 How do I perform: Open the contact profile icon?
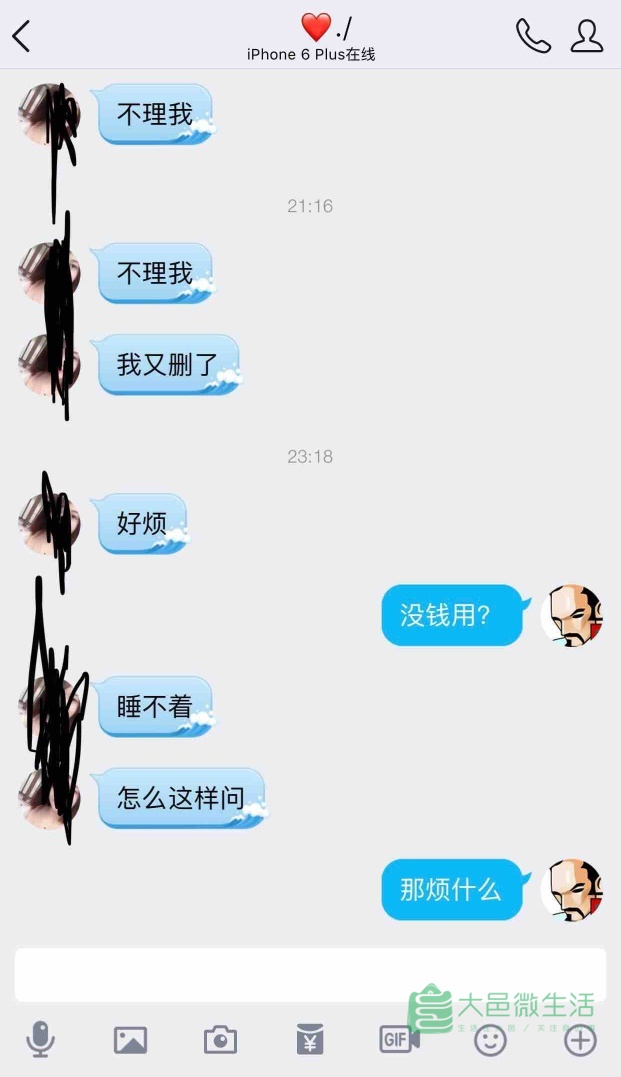click(x=587, y=35)
